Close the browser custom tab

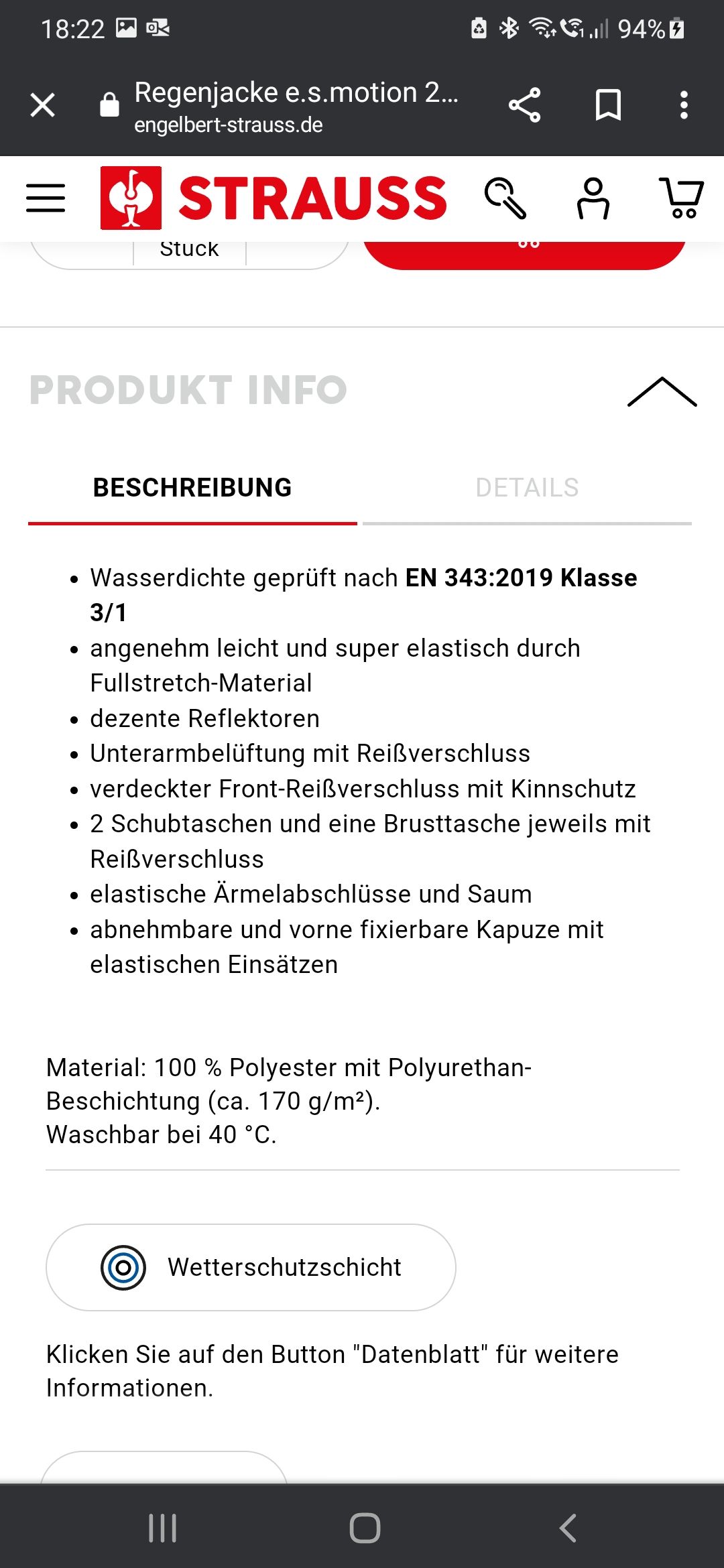(x=43, y=105)
